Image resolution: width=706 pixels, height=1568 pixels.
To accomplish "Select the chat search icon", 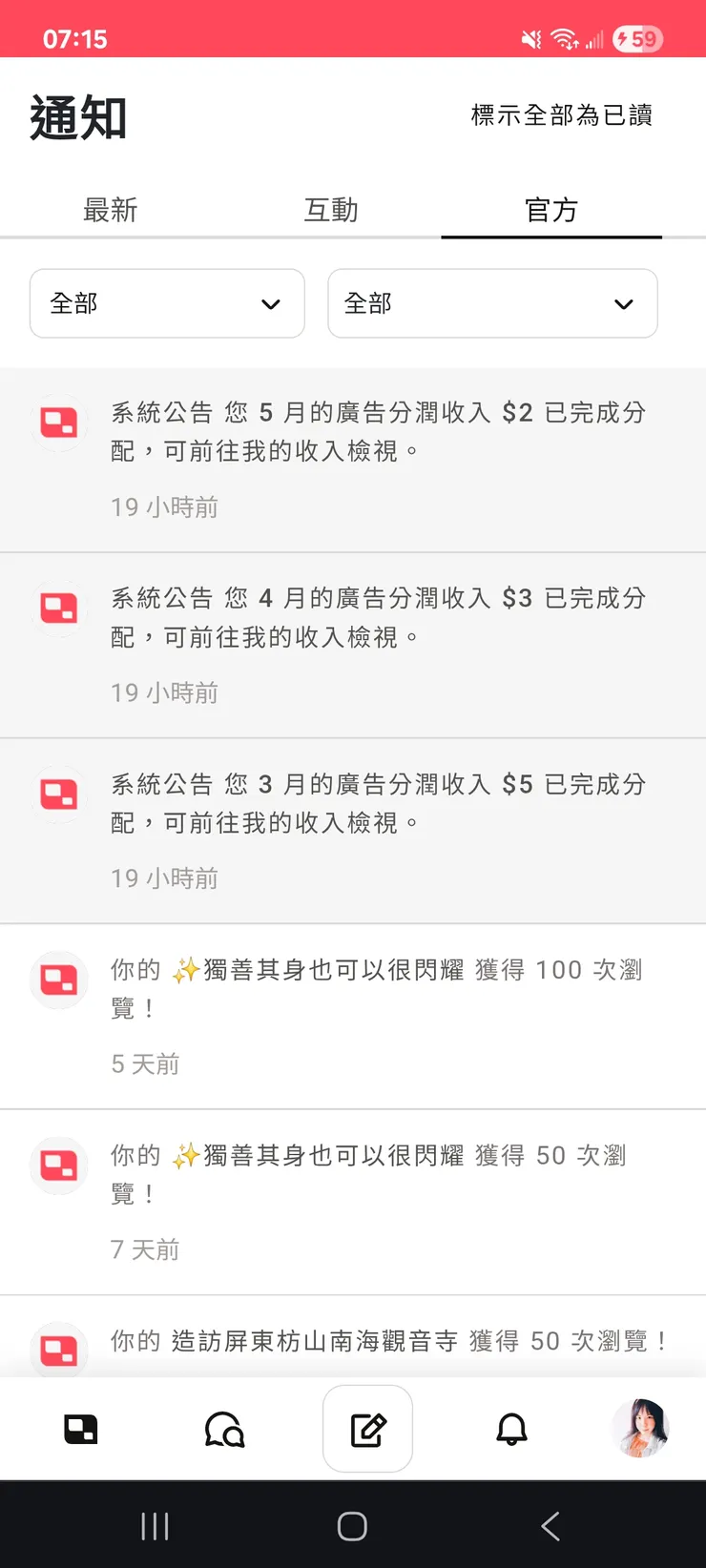I will pos(223,1428).
